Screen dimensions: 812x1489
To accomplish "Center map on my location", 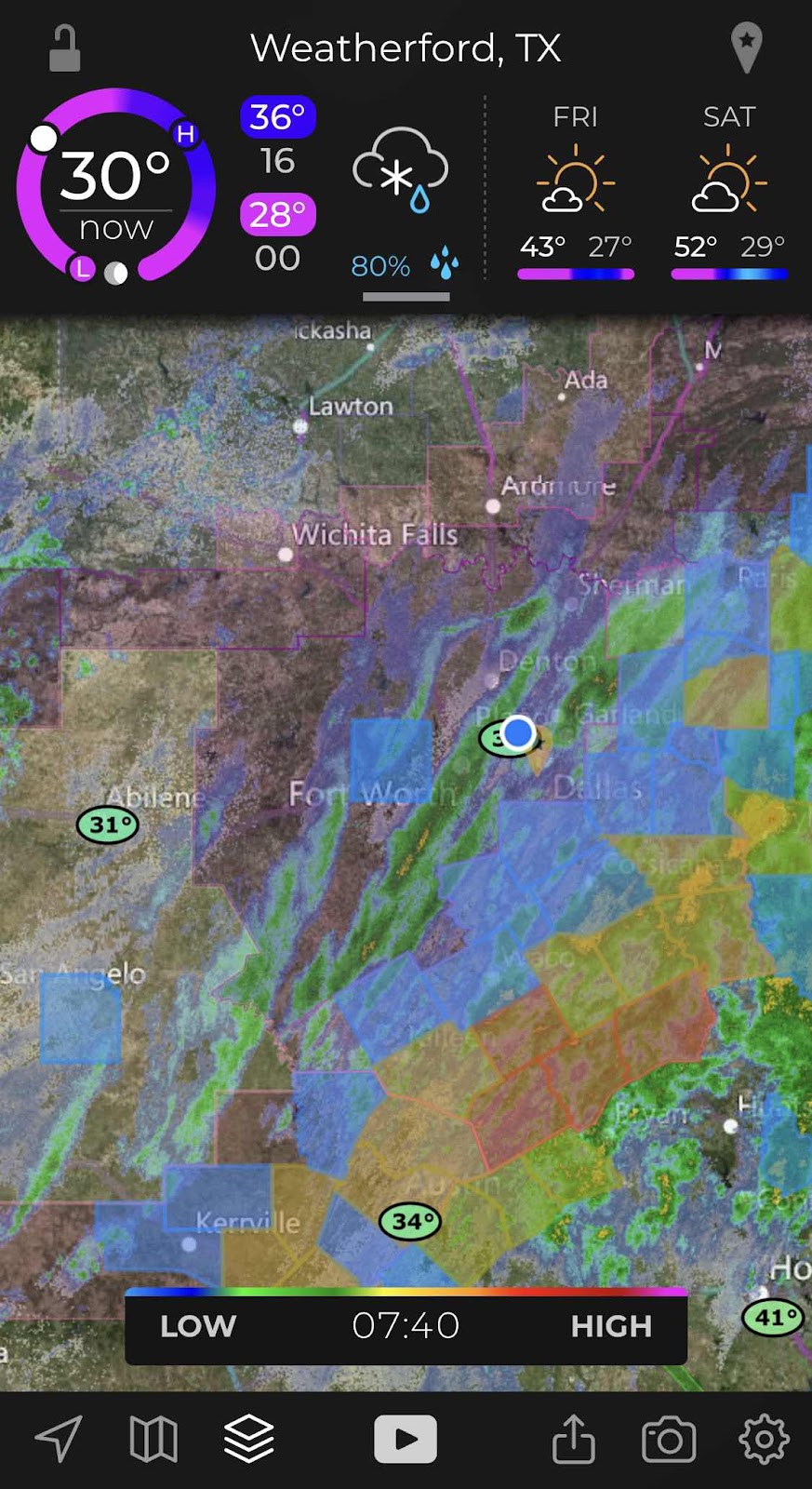I will [58, 1439].
